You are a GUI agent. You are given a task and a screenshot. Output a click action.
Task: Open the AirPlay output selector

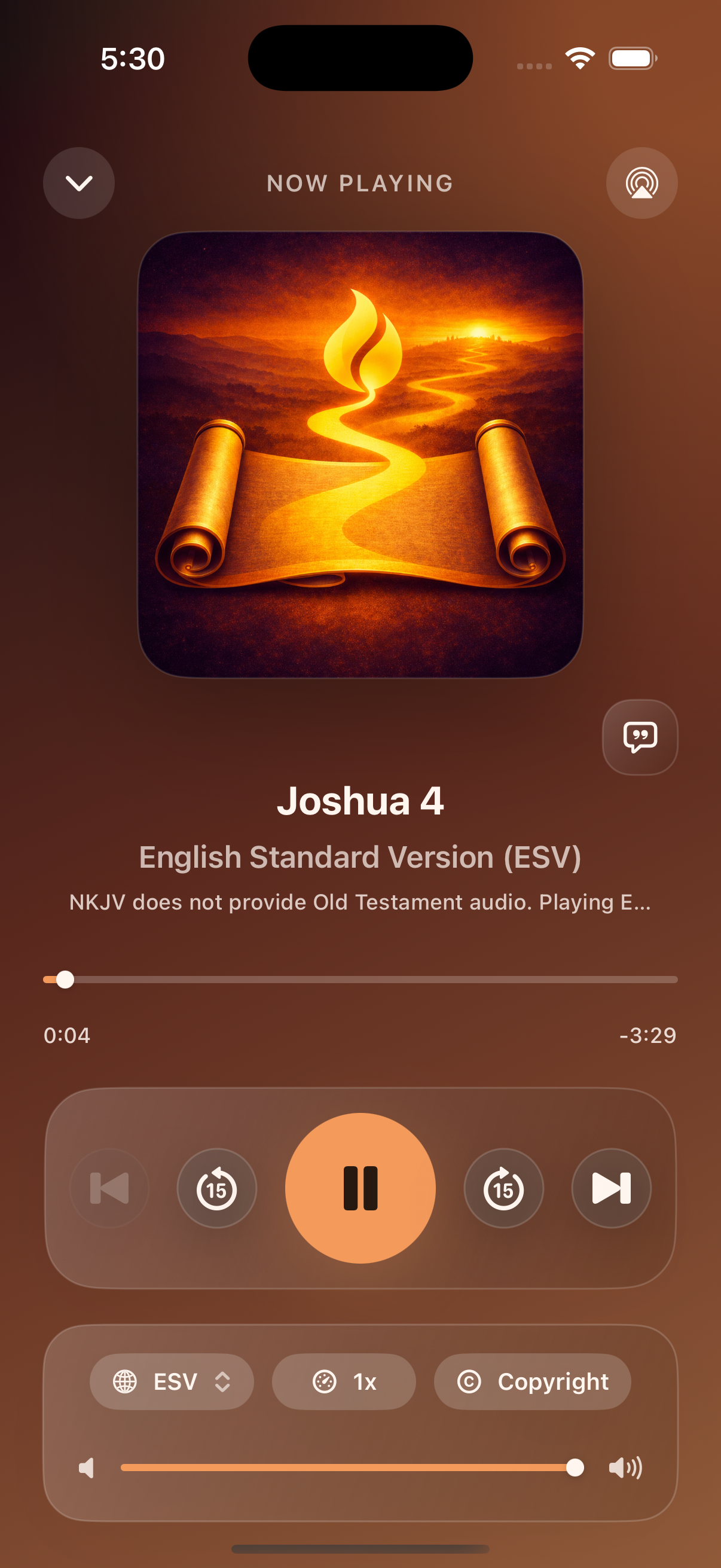click(642, 183)
